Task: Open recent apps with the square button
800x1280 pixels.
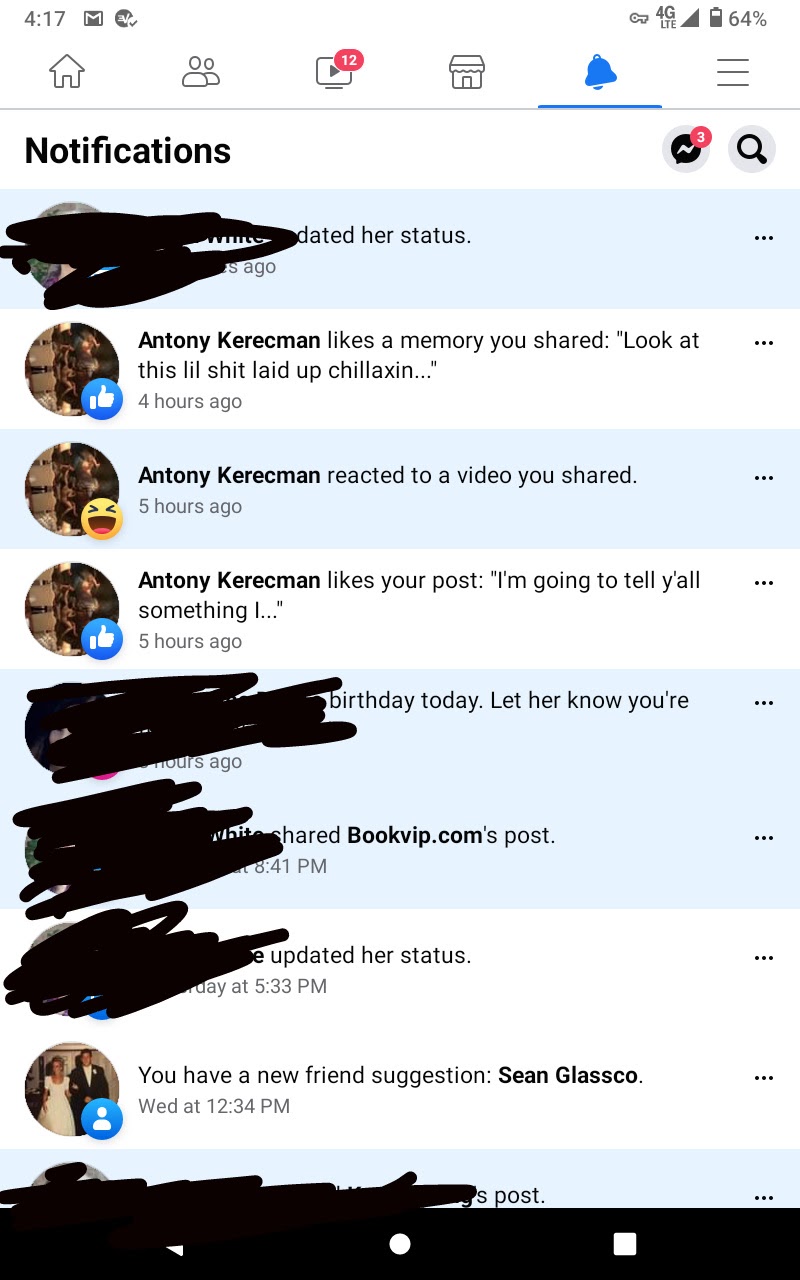Action: [625, 1243]
